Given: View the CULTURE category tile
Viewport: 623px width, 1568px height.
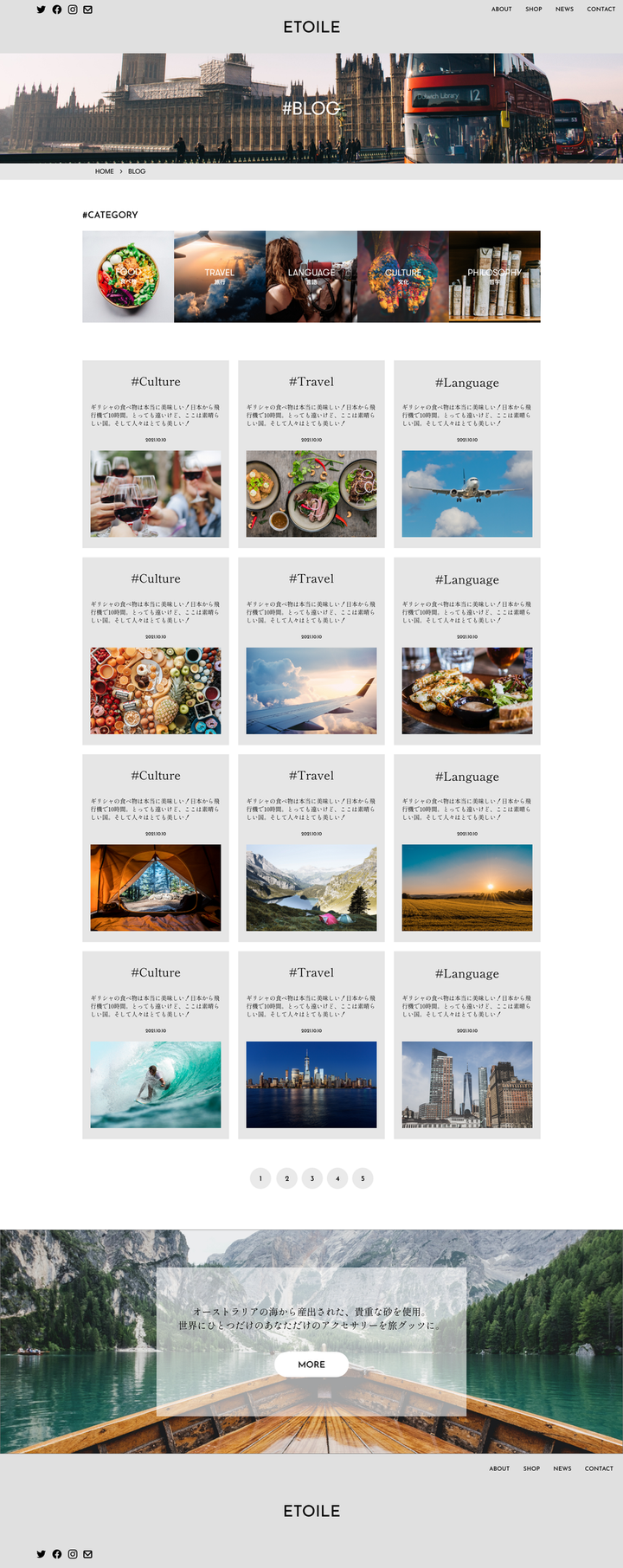Looking at the screenshot, I should pos(403,276).
